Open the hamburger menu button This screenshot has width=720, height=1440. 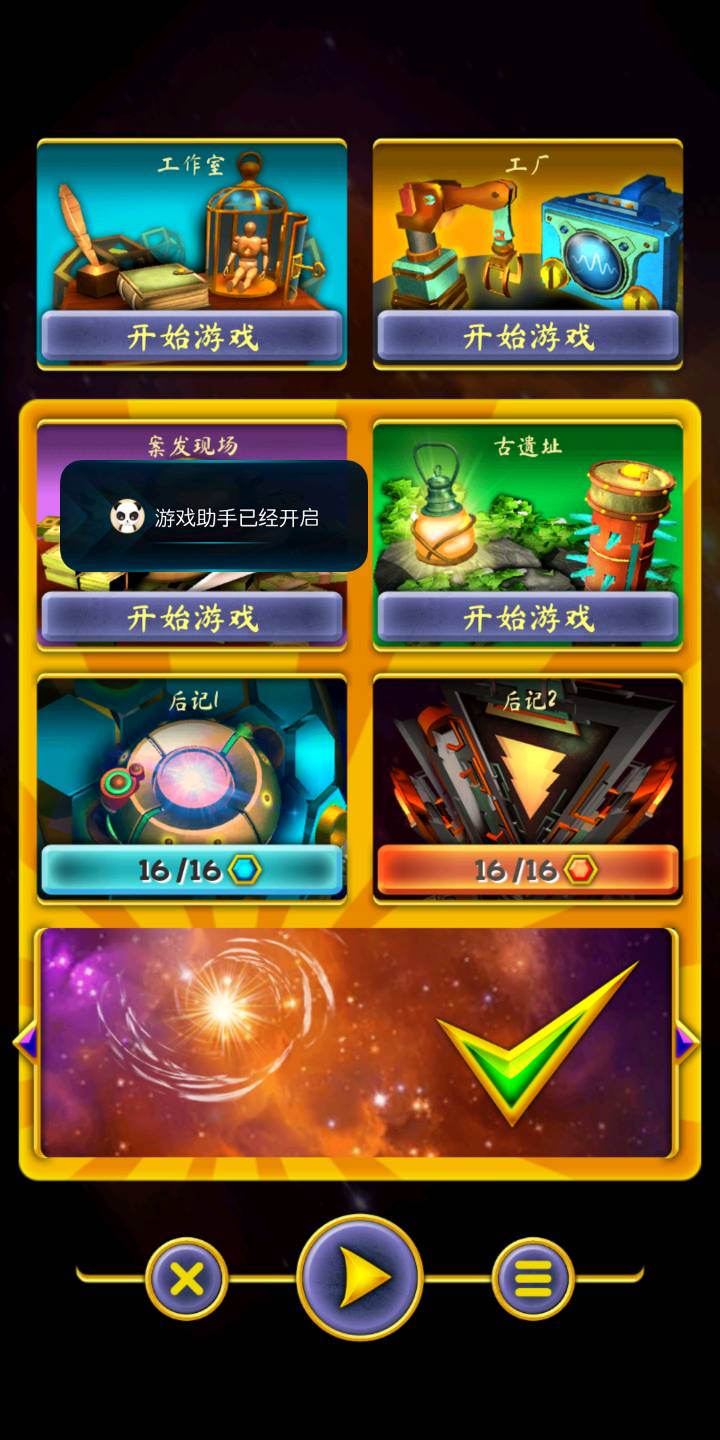[533, 1278]
